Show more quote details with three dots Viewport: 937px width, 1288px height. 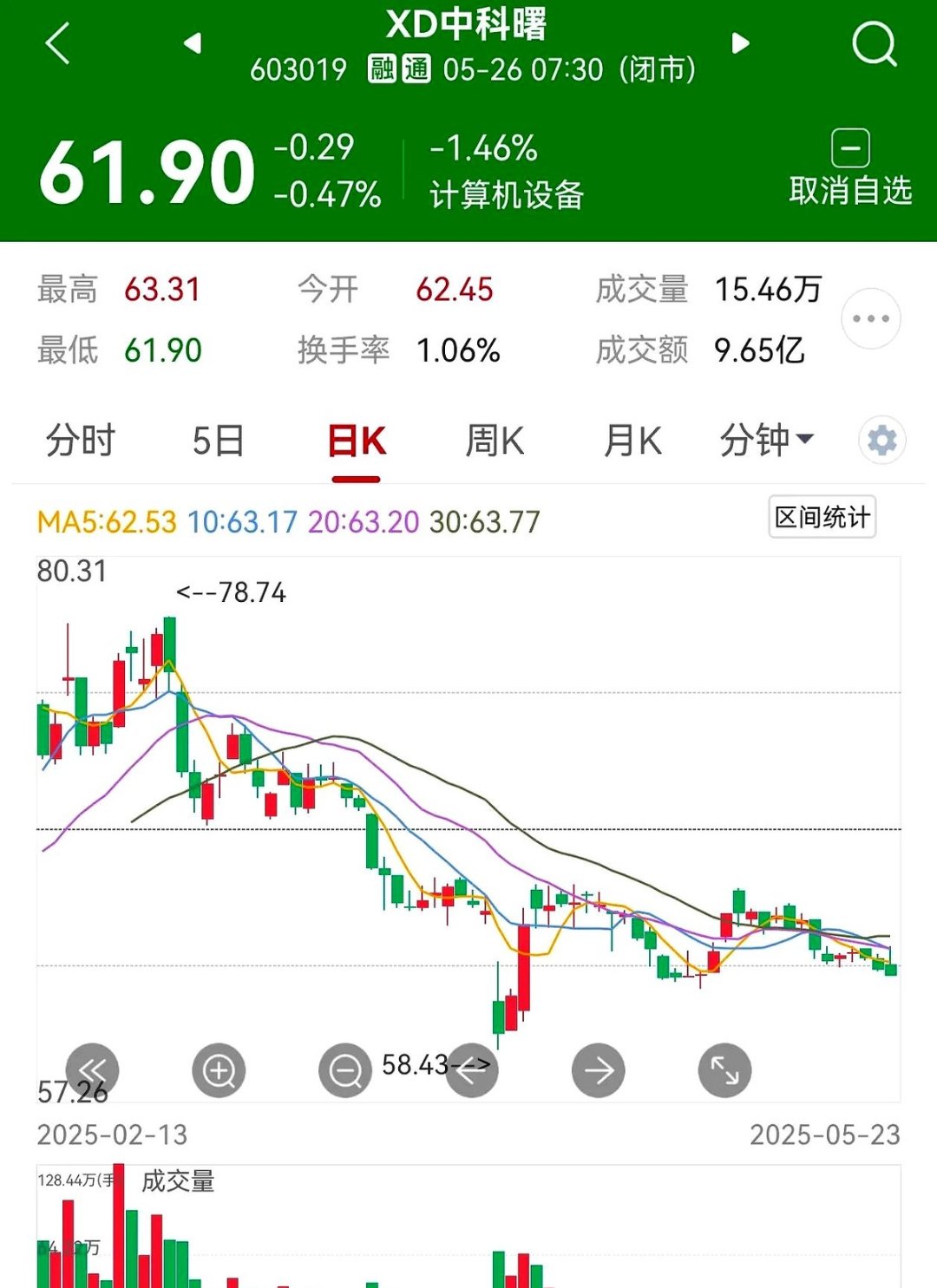pos(871,318)
